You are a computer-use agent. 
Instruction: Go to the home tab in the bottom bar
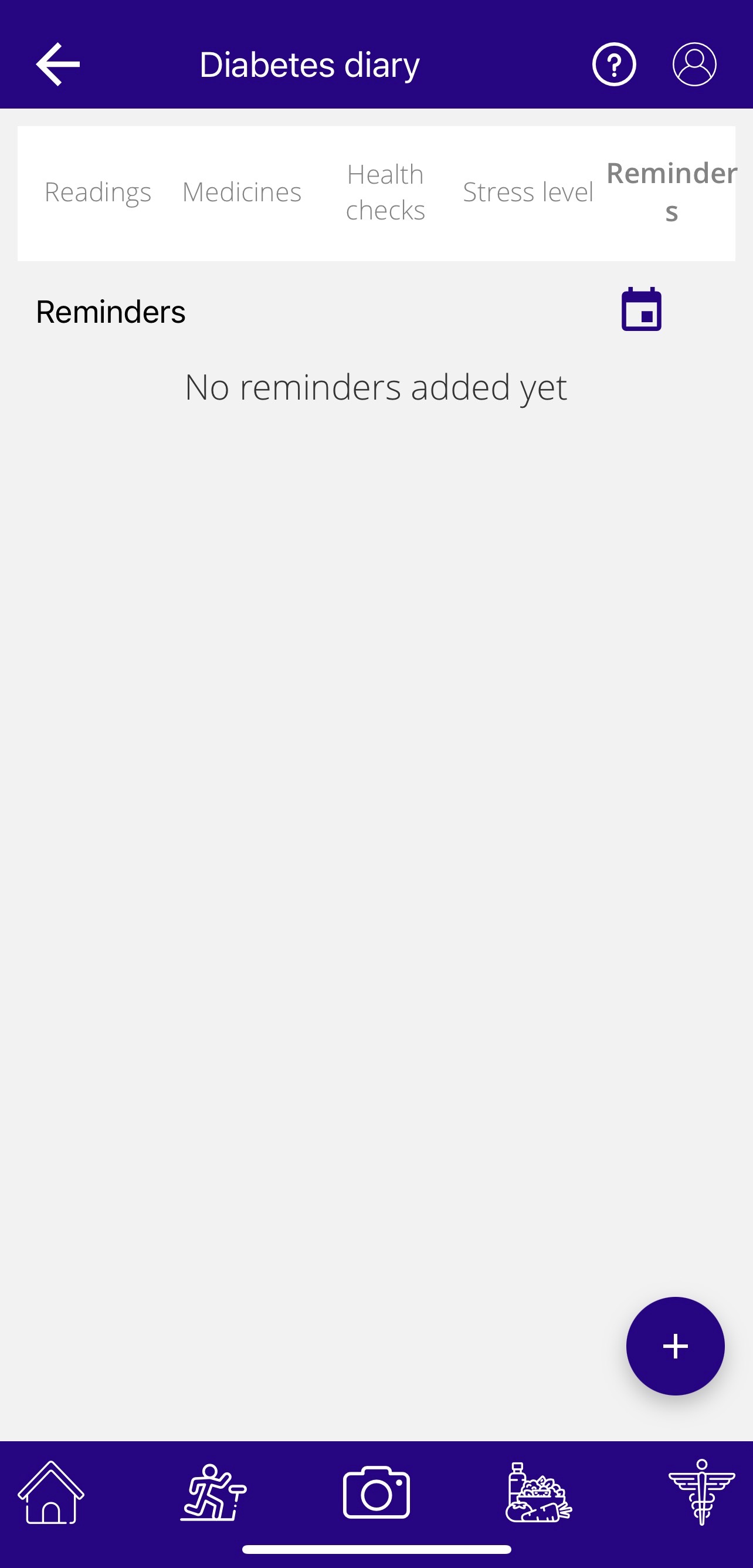coord(51,1492)
